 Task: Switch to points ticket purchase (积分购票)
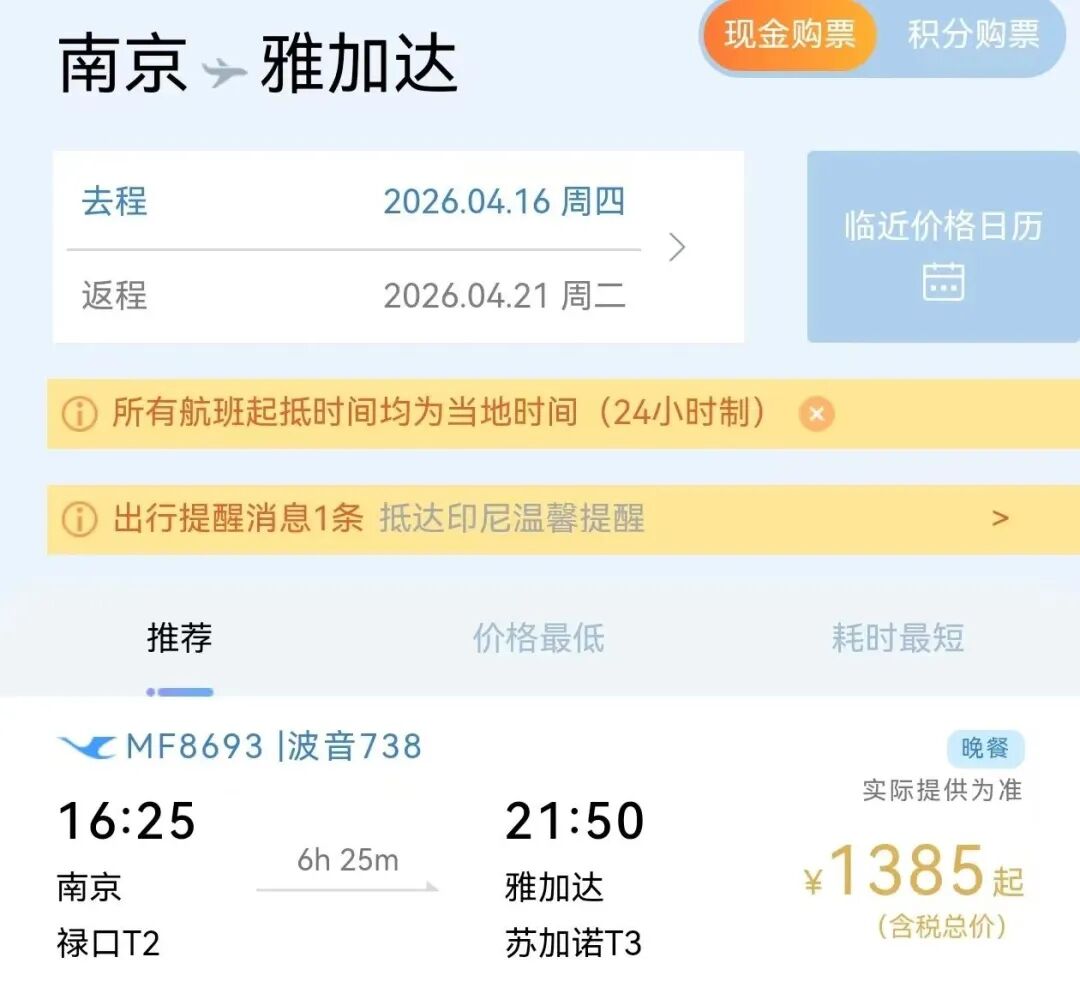click(972, 35)
